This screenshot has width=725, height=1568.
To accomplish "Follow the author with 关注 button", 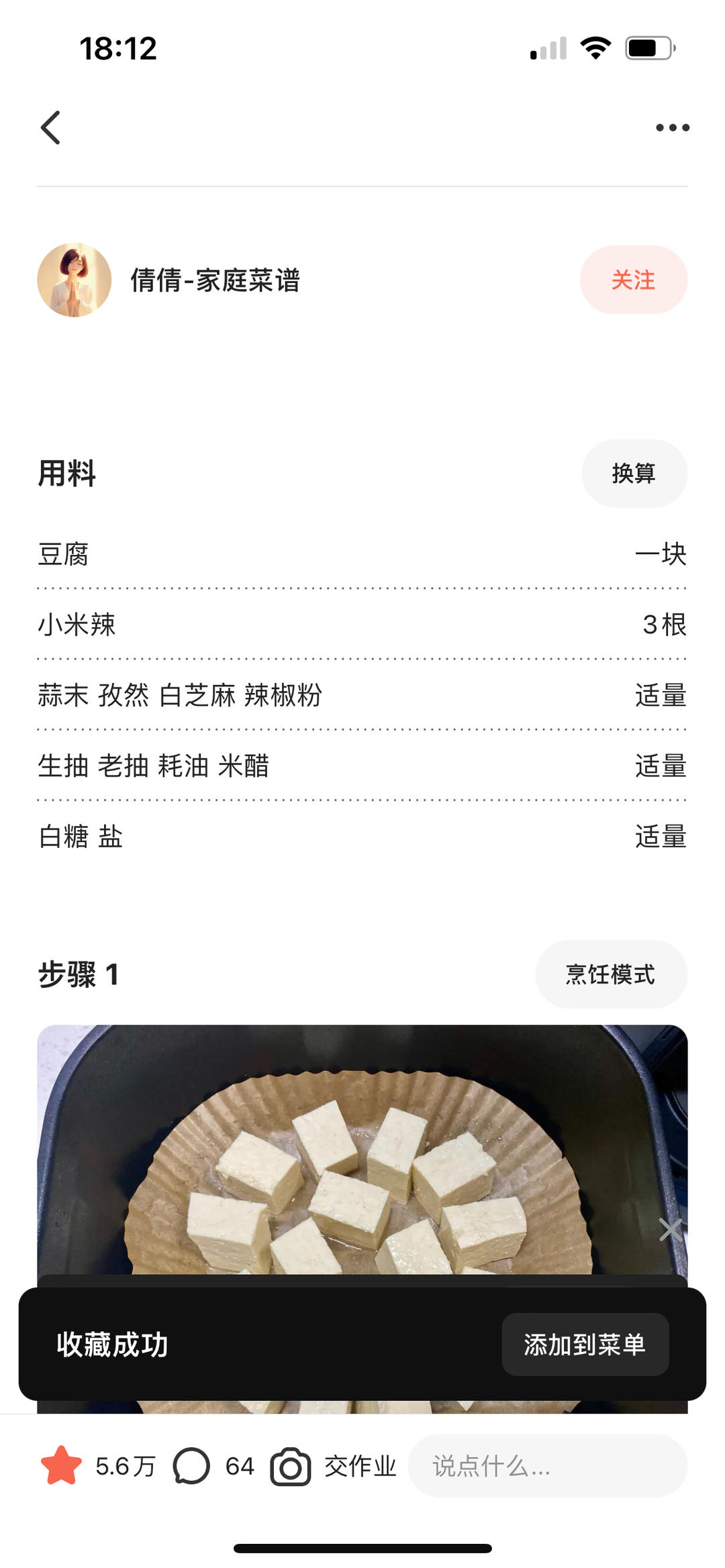I will [633, 280].
